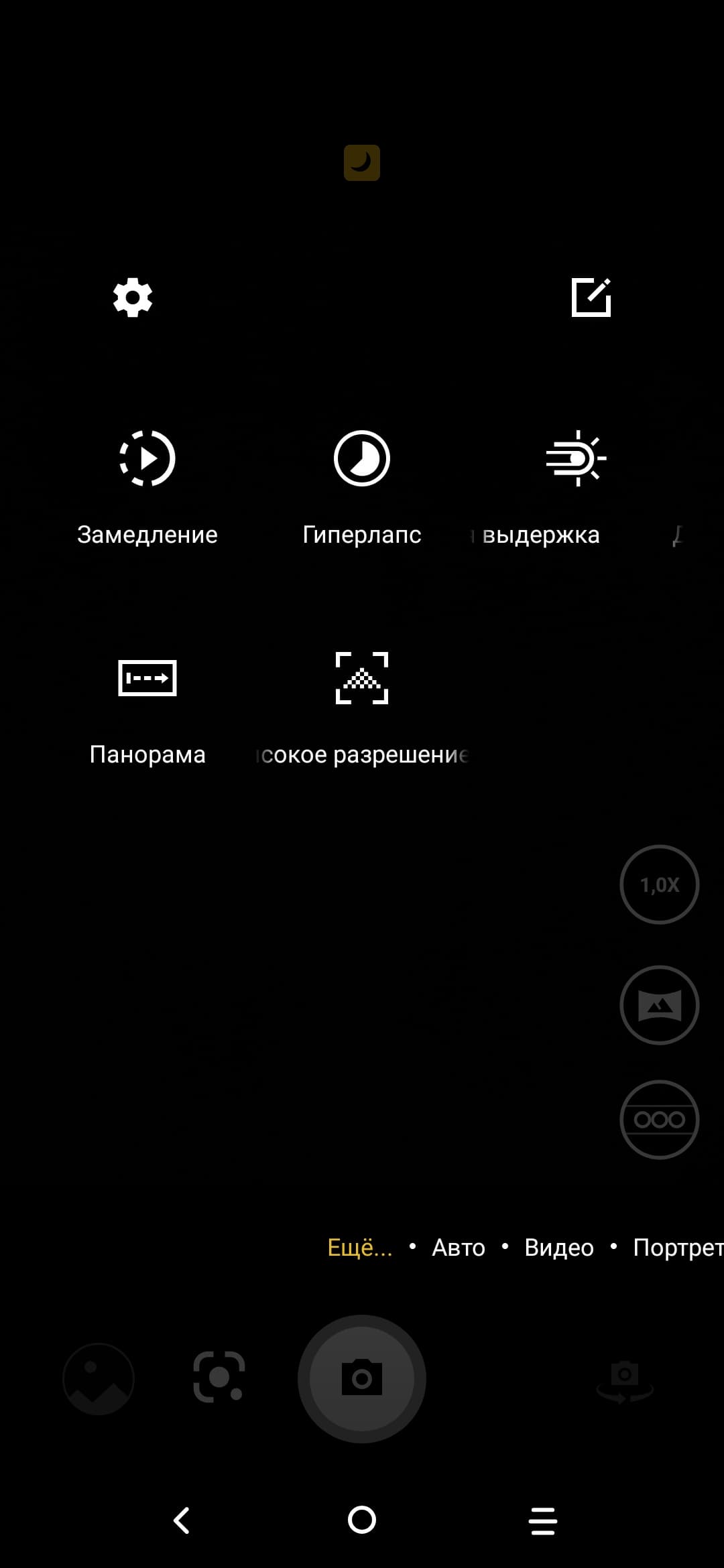
Task: Go back using the navigation bar
Action: [182, 1520]
